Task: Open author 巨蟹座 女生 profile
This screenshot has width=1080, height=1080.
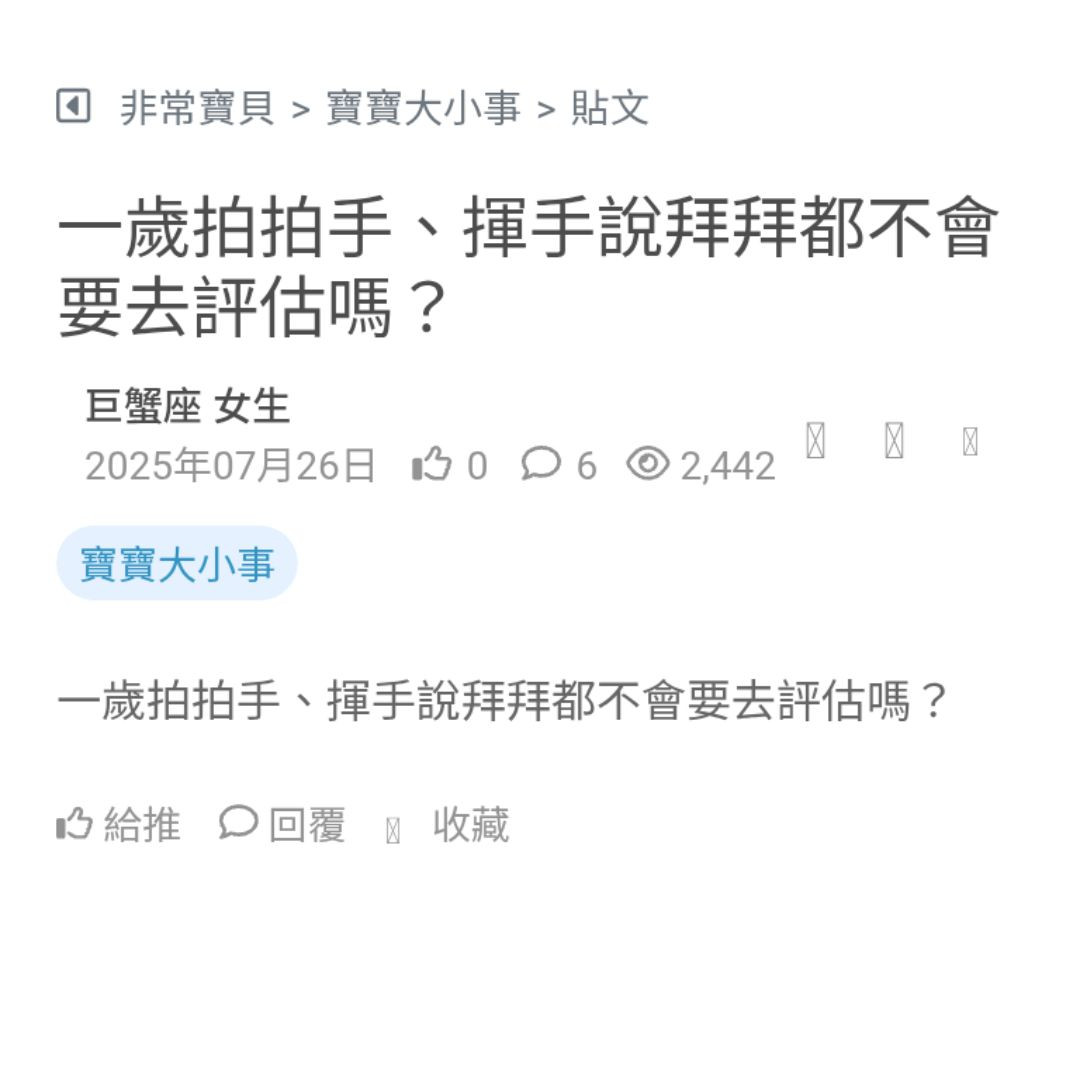Action: click(188, 407)
